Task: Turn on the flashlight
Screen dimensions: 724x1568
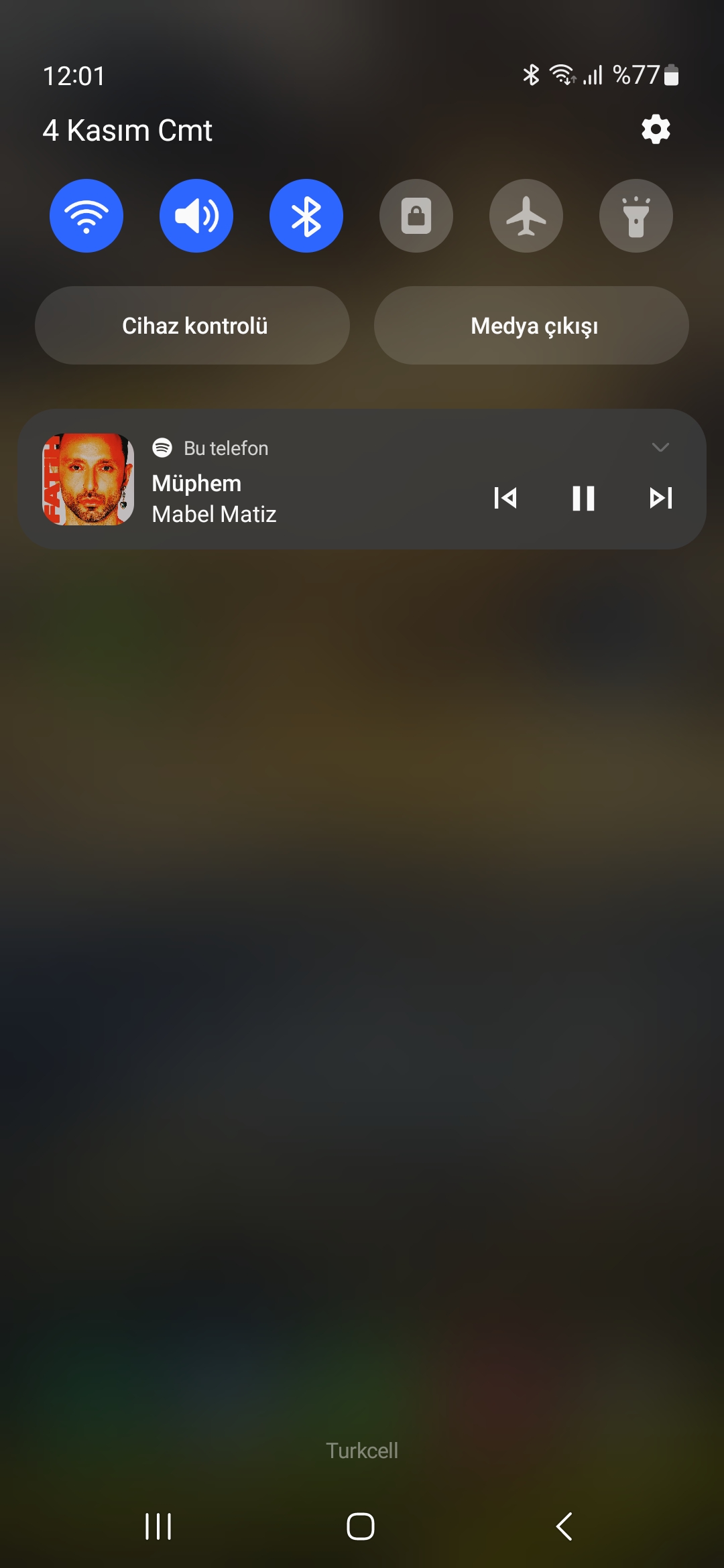Action: [x=636, y=216]
